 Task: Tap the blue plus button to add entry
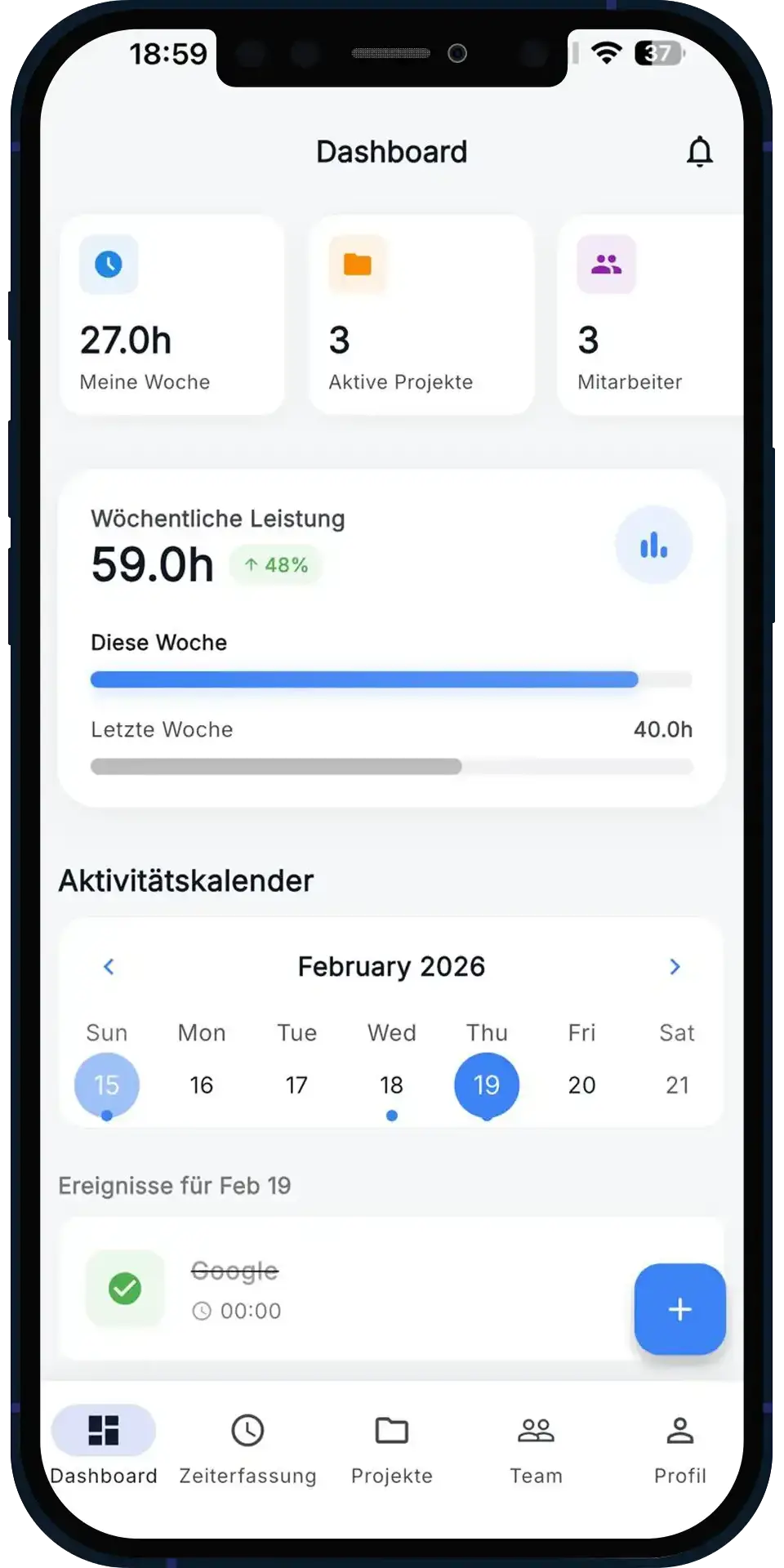(679, 1309)
